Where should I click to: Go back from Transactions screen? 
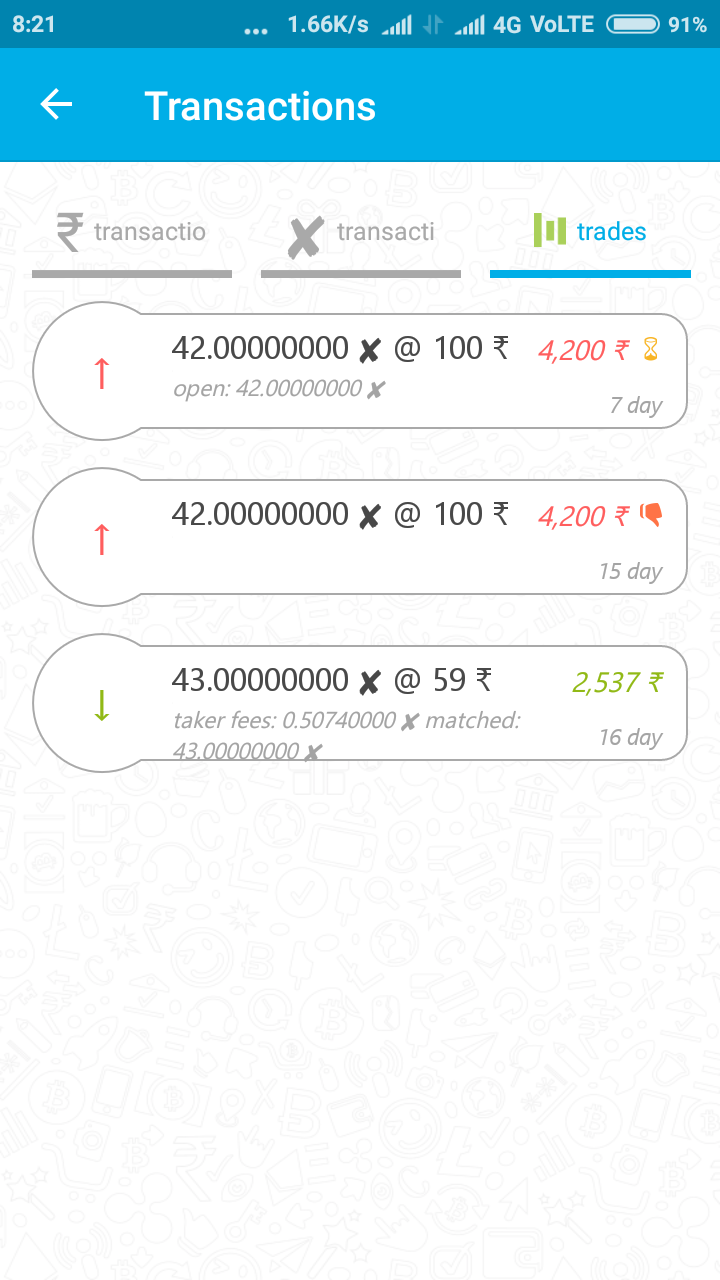tap(56, 105)
